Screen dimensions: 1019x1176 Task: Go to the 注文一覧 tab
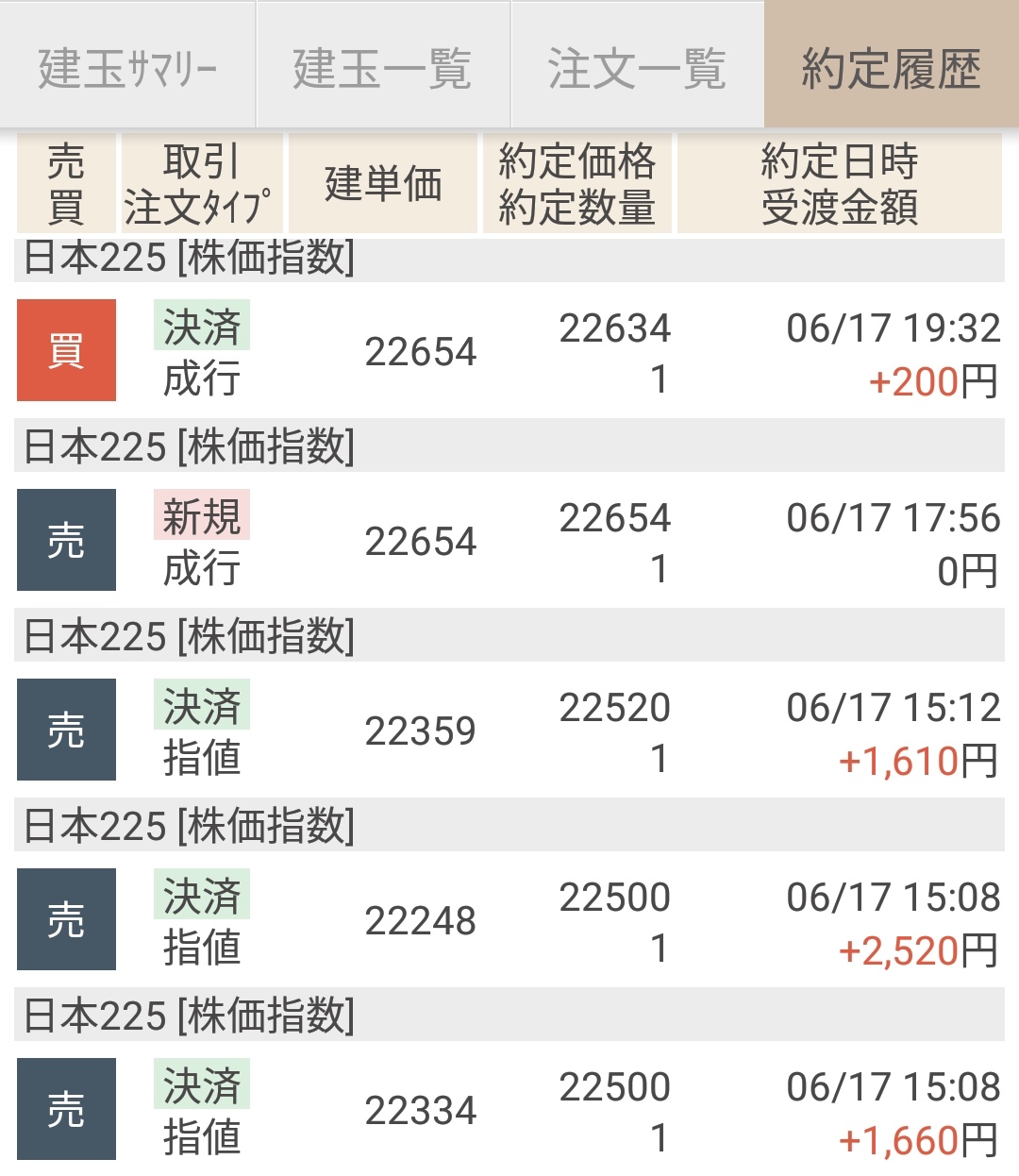[x=637, y=68]
